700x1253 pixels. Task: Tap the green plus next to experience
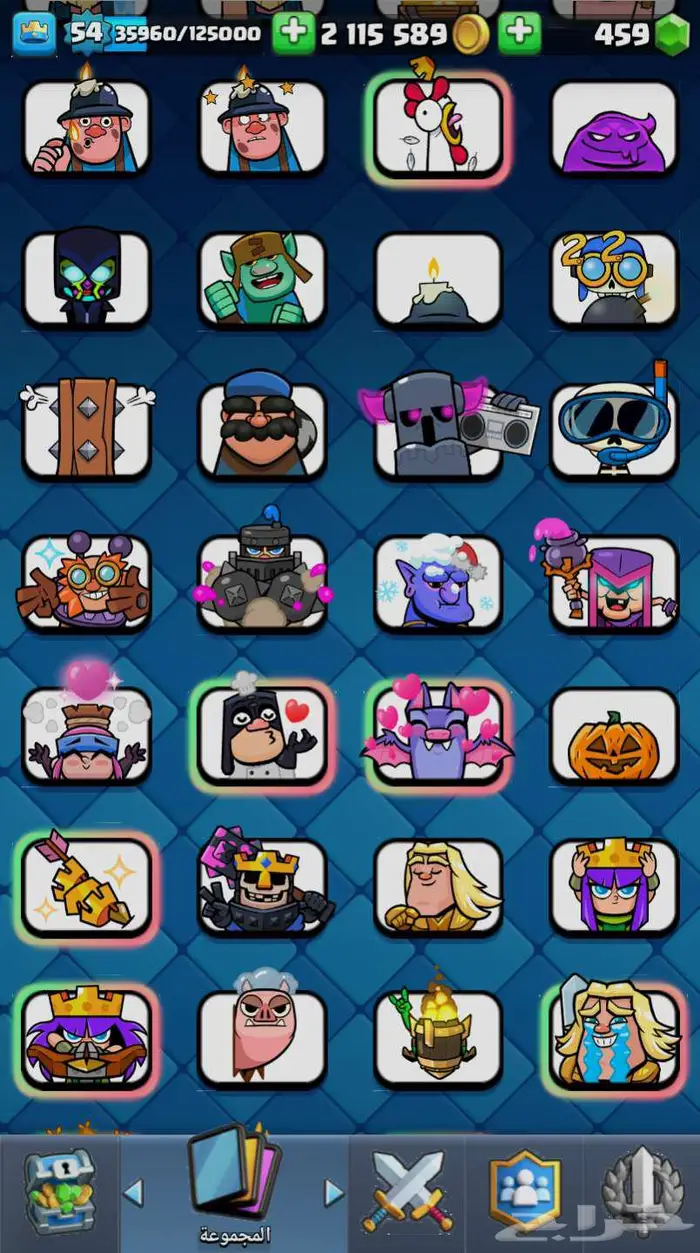pos(293,34)
